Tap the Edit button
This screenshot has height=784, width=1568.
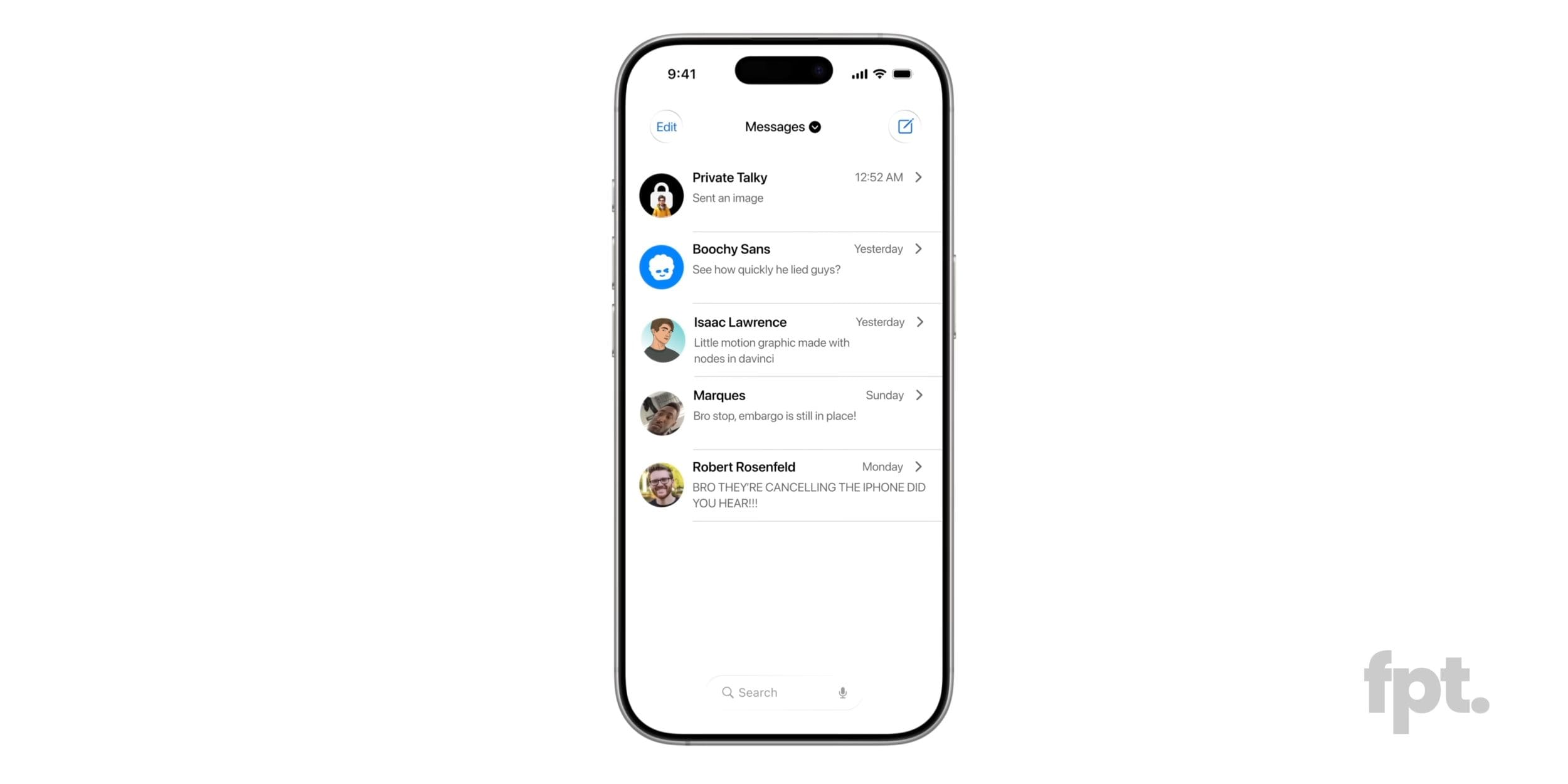665,127
